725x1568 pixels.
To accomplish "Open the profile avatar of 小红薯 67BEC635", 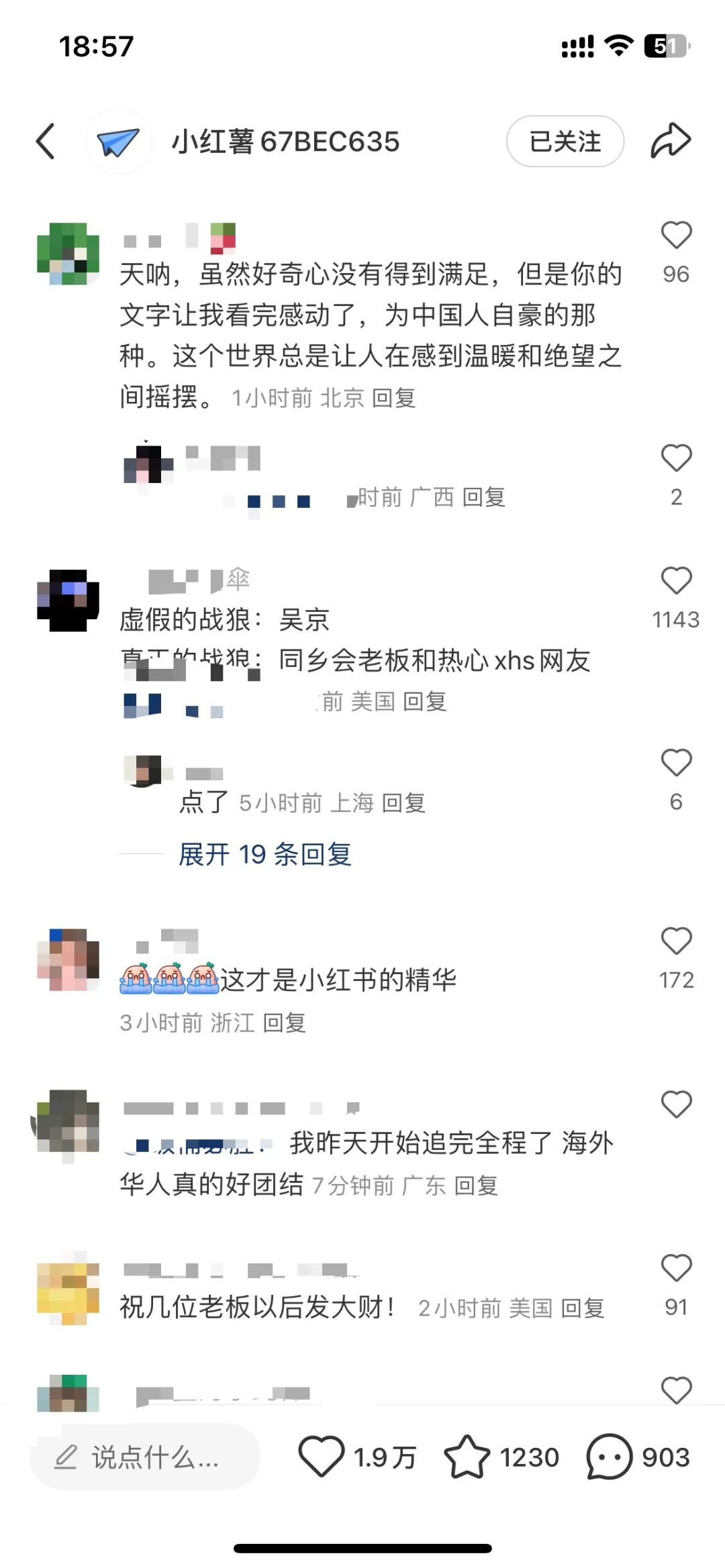I will (x=118, y=142).
